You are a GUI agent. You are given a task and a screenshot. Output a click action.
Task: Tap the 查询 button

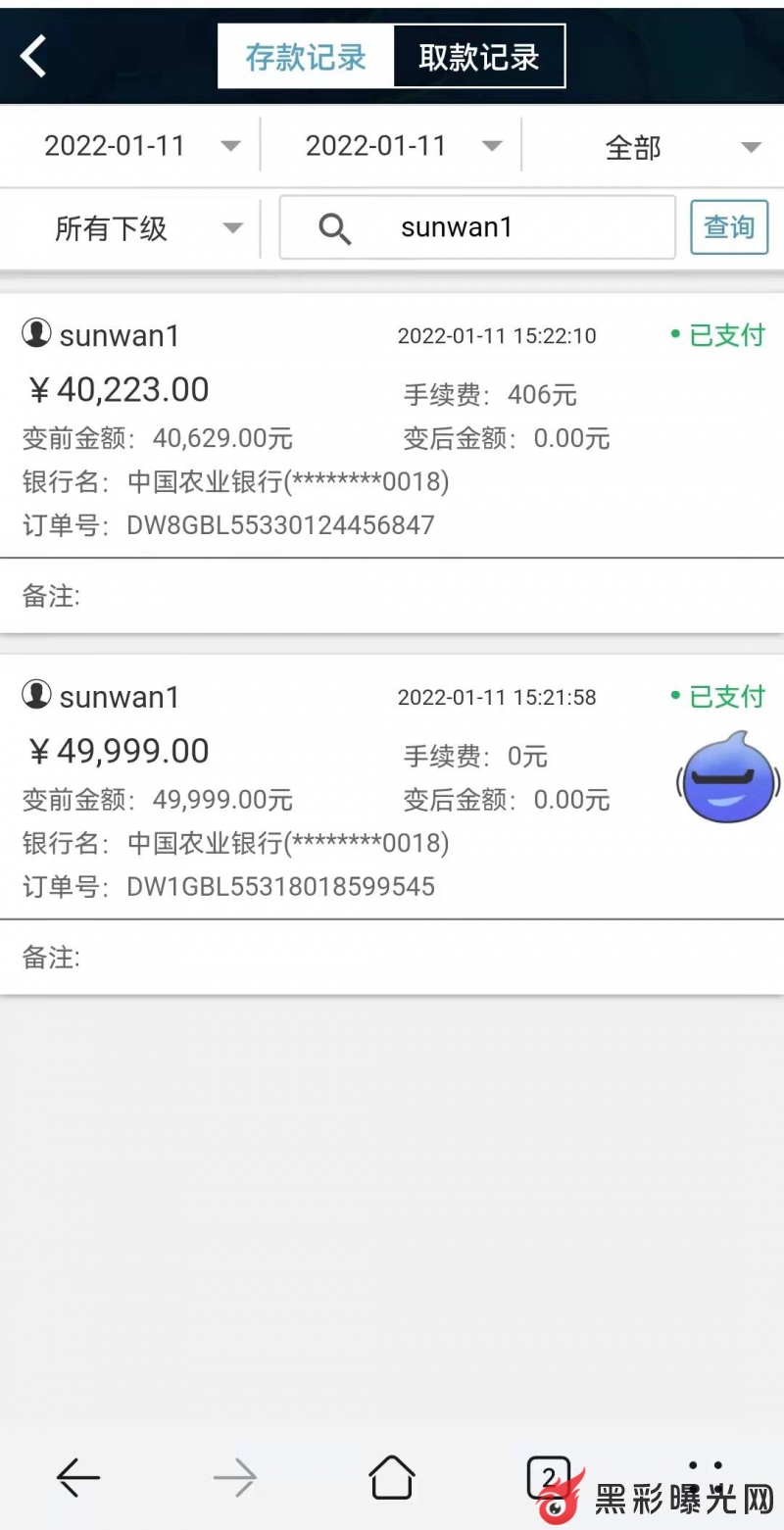point(729,227)
